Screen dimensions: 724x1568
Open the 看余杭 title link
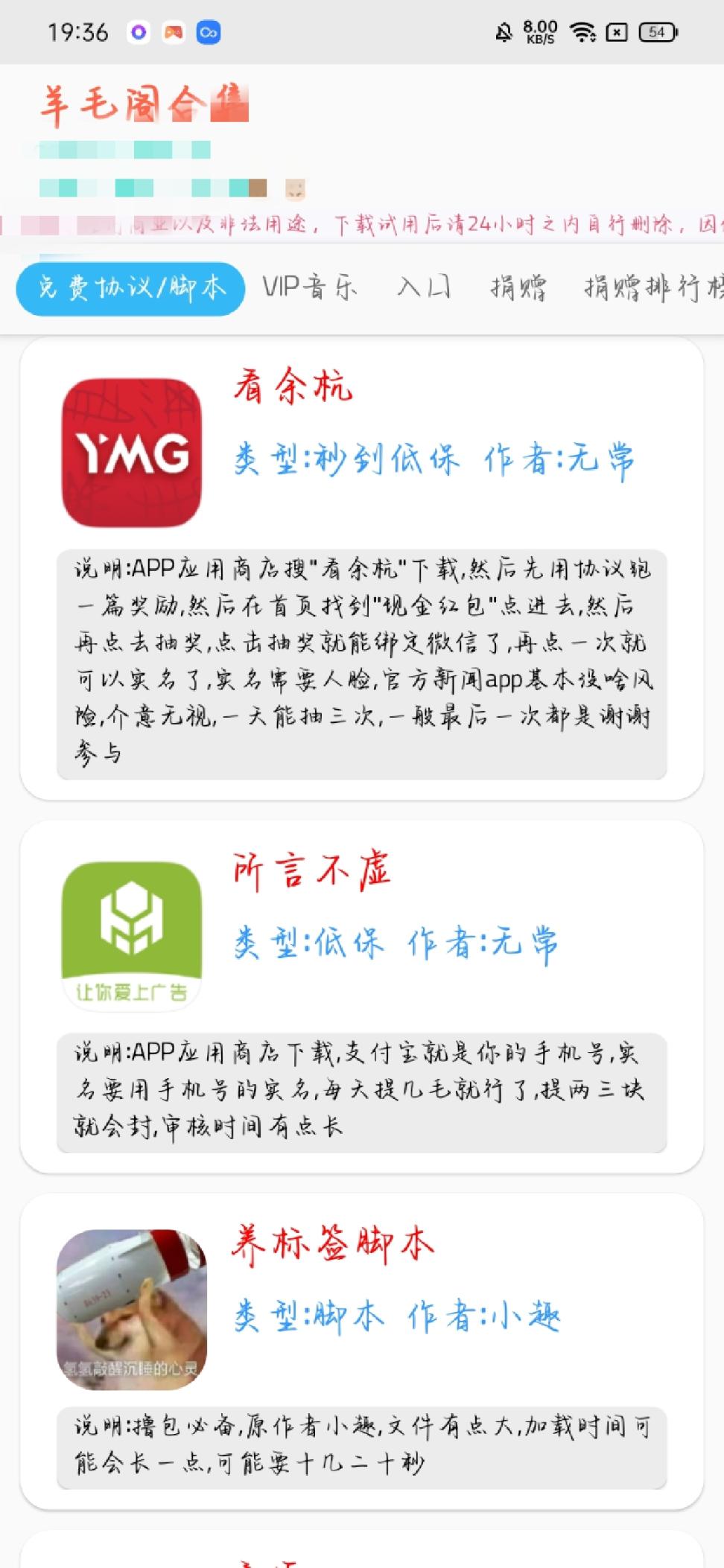[x=292, y=387]
